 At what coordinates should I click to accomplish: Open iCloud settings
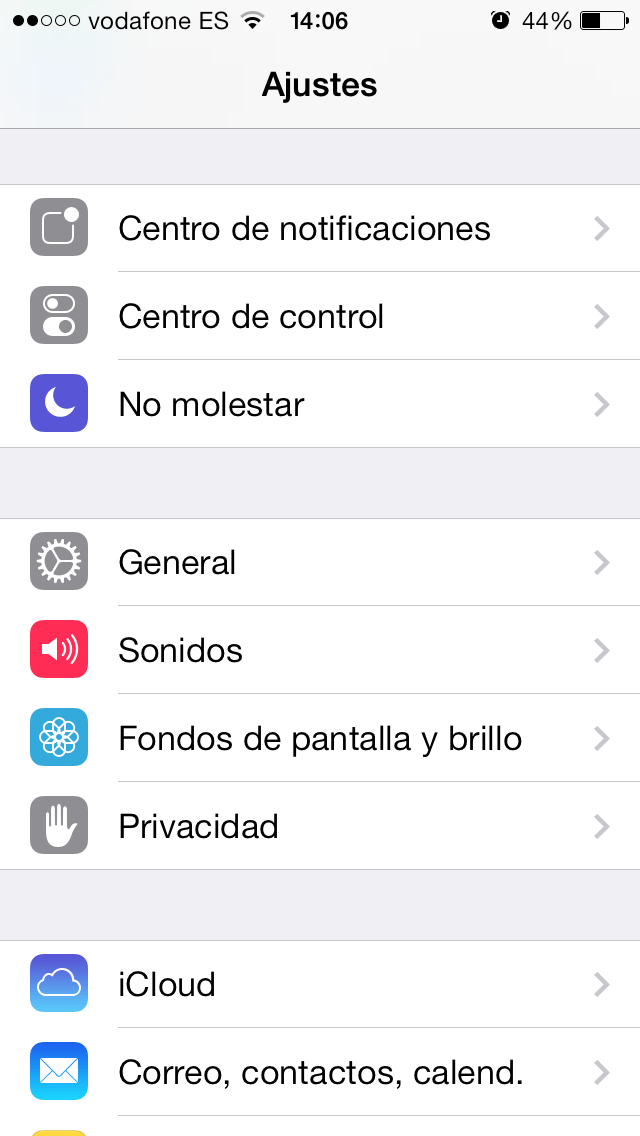[x=167, y=984]
